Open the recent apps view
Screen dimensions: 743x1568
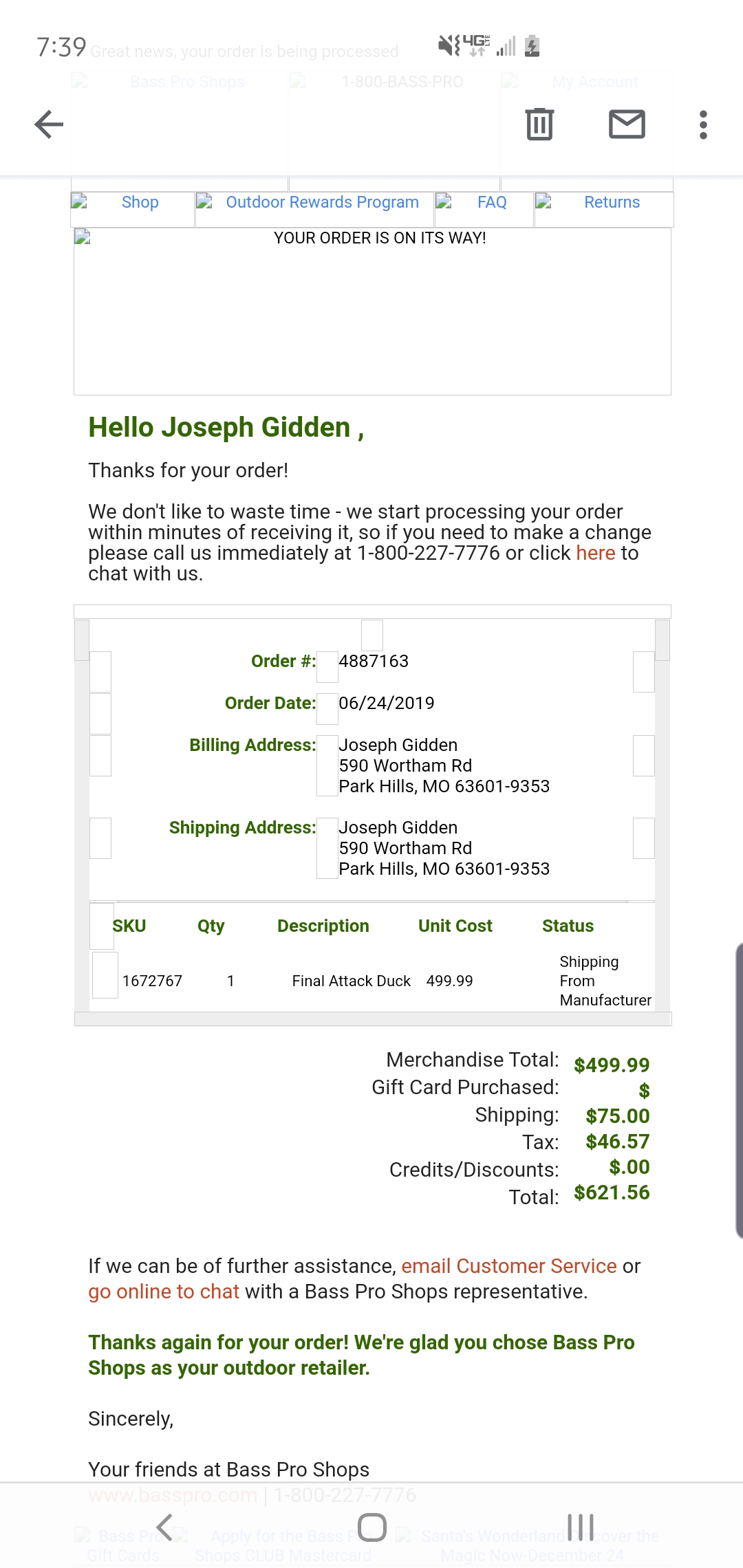click(x=581, y=1527)
